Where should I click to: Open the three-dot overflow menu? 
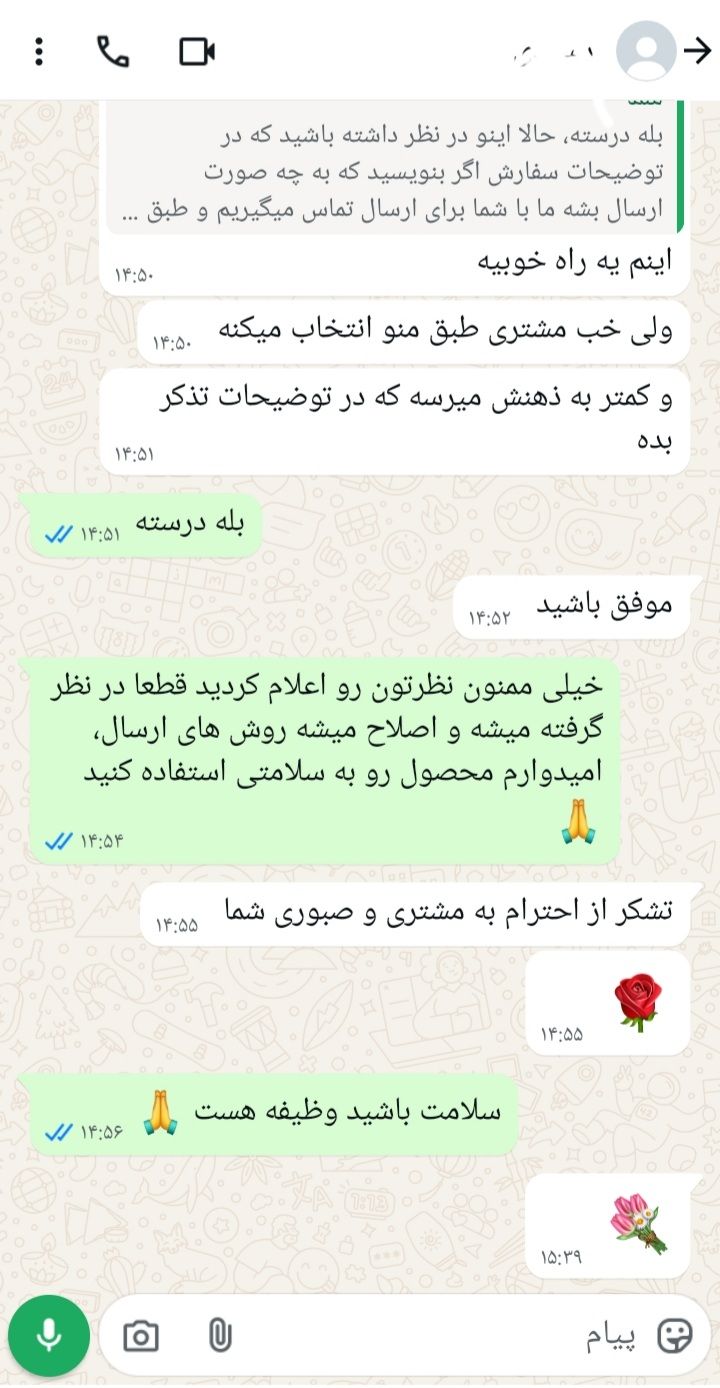tap(39, 51)
